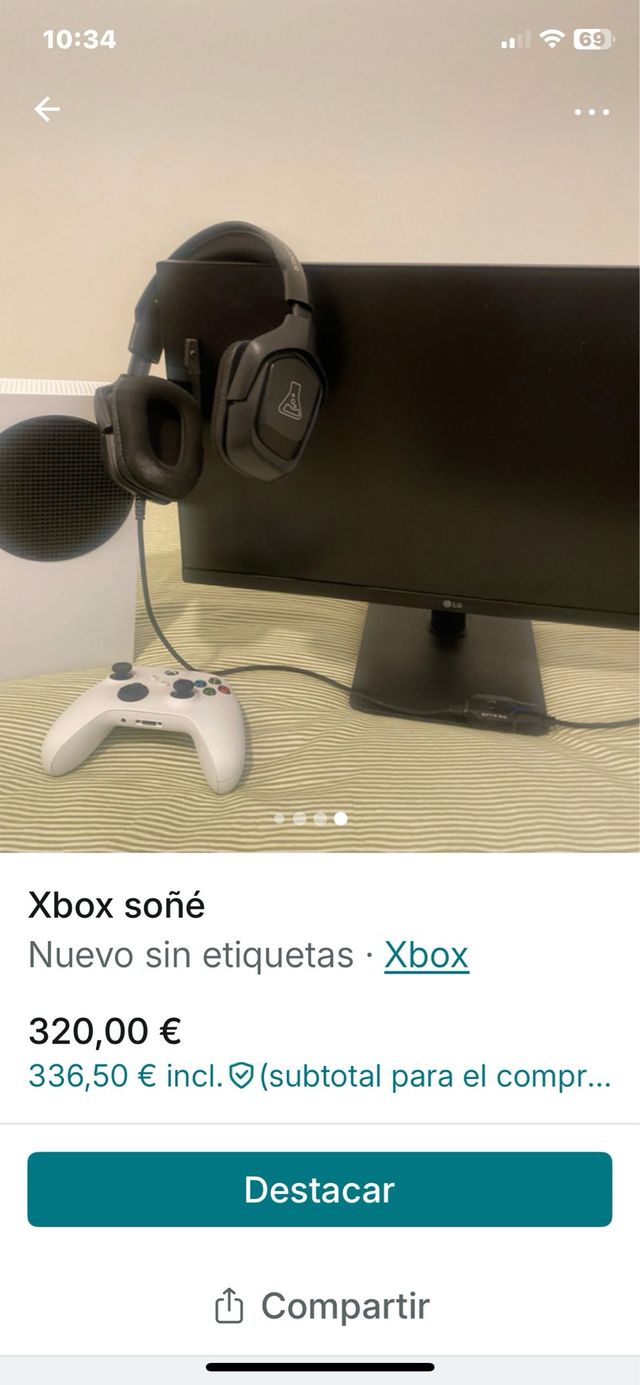Tap the Destacar button
This screenshot has width=640, height=1385.
[x=320, y=1189]
